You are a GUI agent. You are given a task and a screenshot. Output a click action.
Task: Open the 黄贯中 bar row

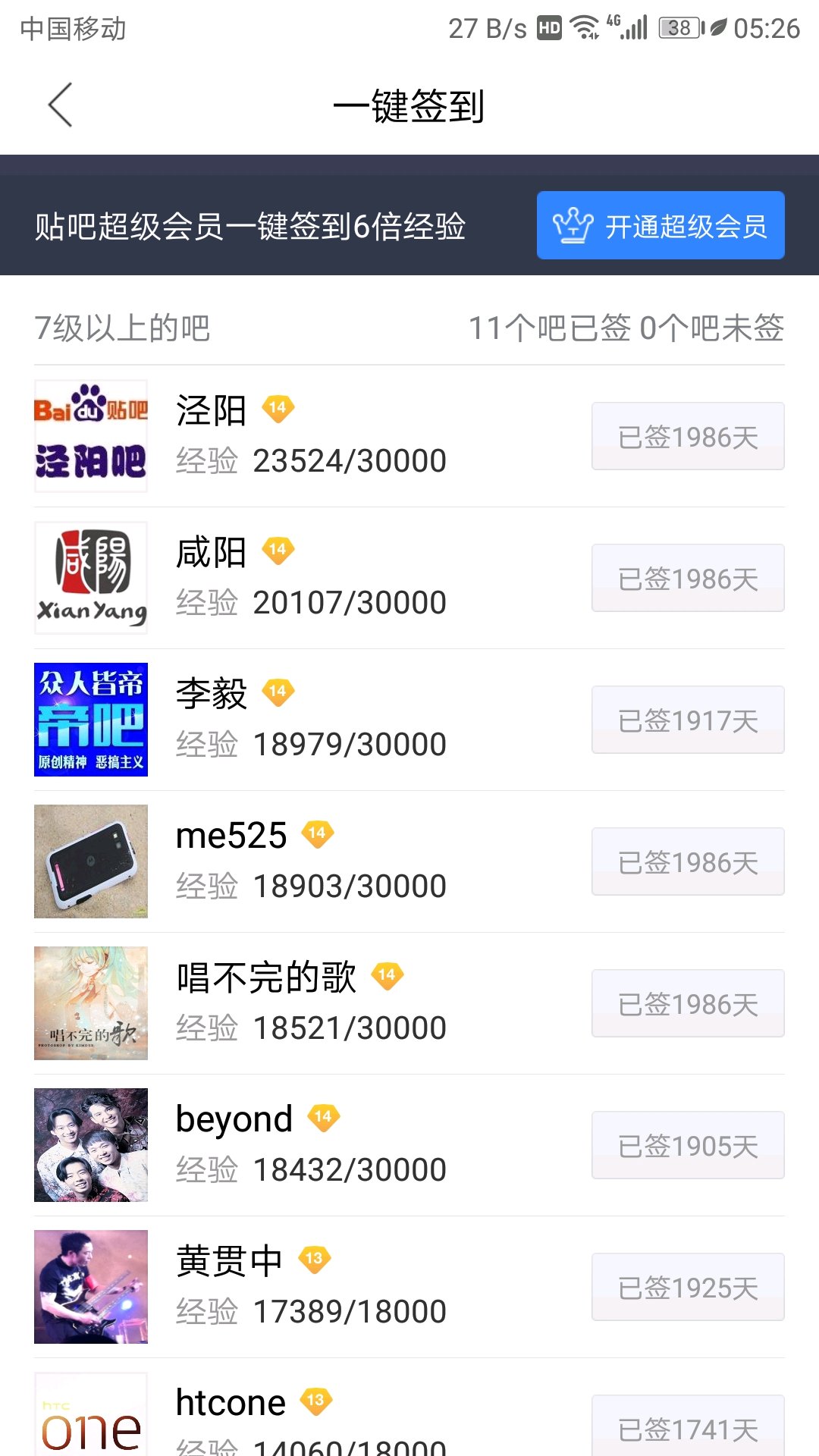tap(311, 1287)
